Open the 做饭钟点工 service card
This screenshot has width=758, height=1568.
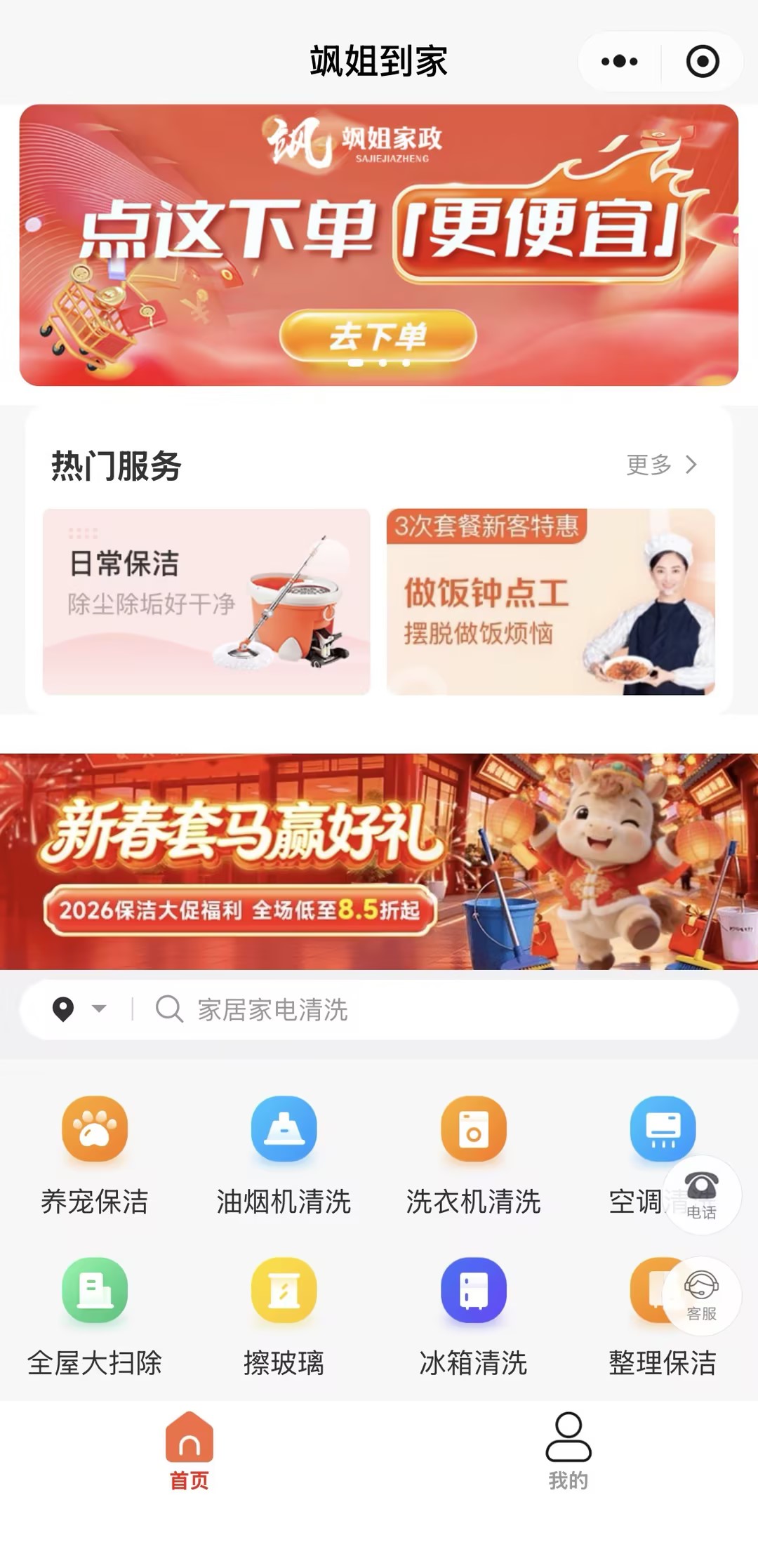(550, 602)
